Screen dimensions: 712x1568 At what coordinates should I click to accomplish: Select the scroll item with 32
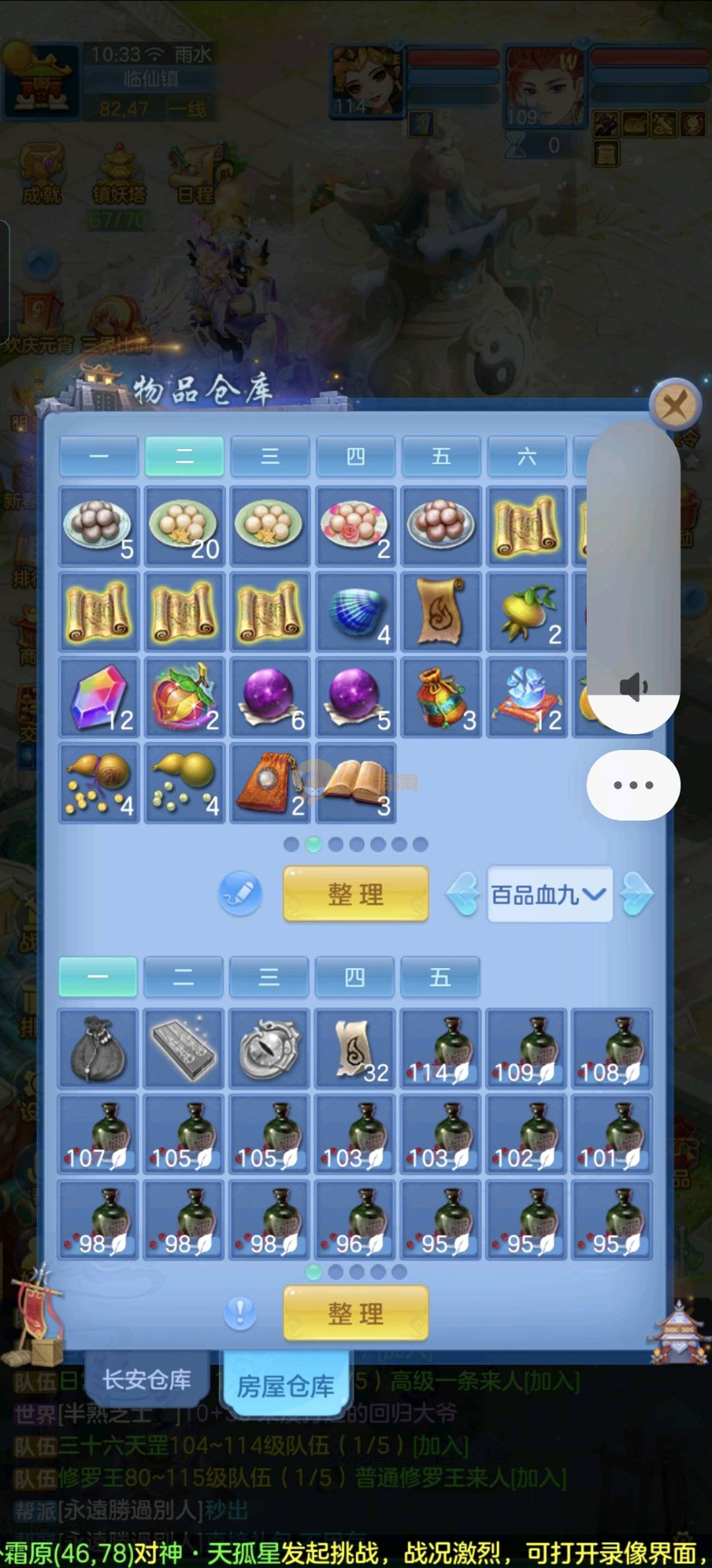click(x=355, y=1048)
